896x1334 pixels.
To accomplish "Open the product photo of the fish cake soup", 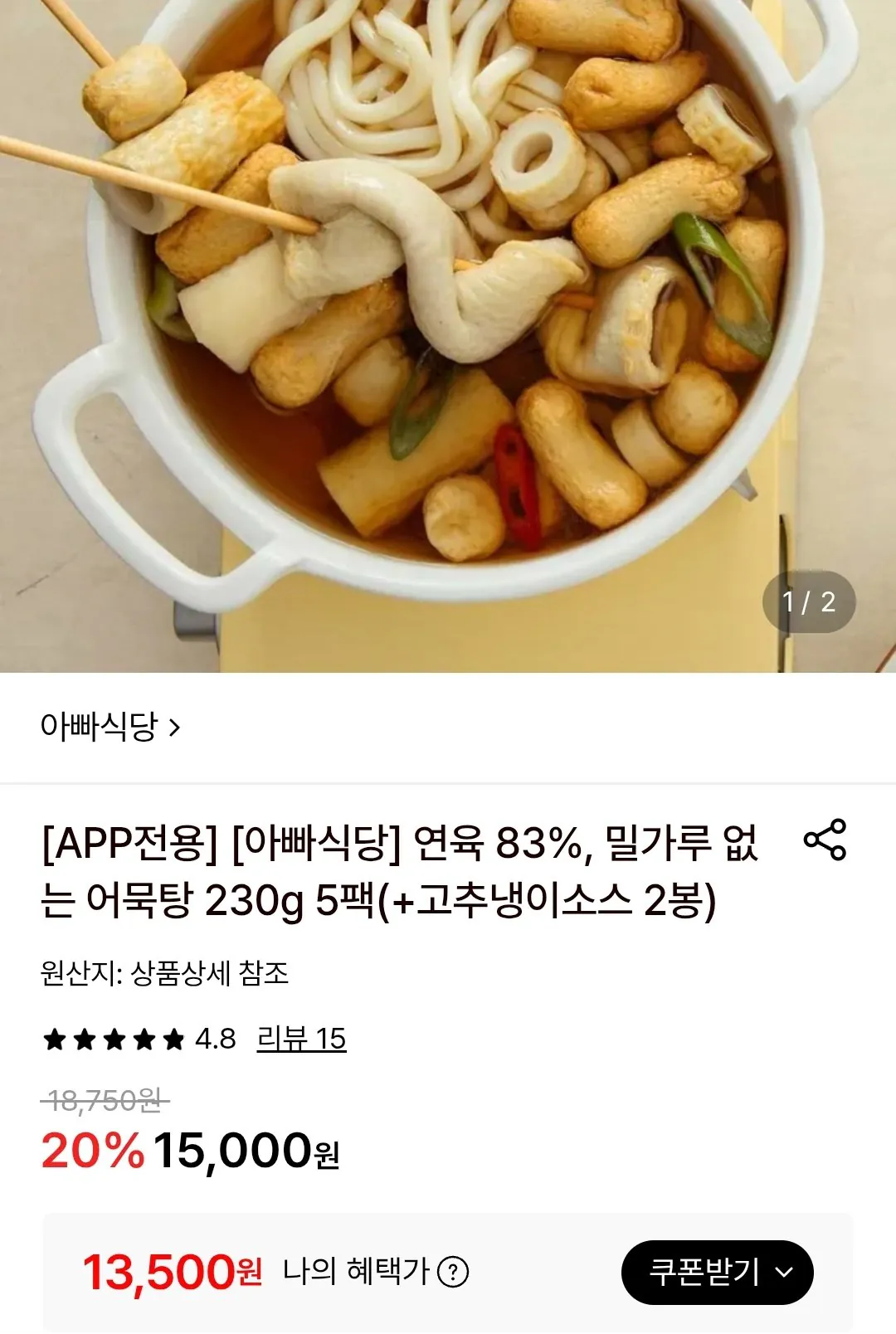I will [x=448, y=336].
